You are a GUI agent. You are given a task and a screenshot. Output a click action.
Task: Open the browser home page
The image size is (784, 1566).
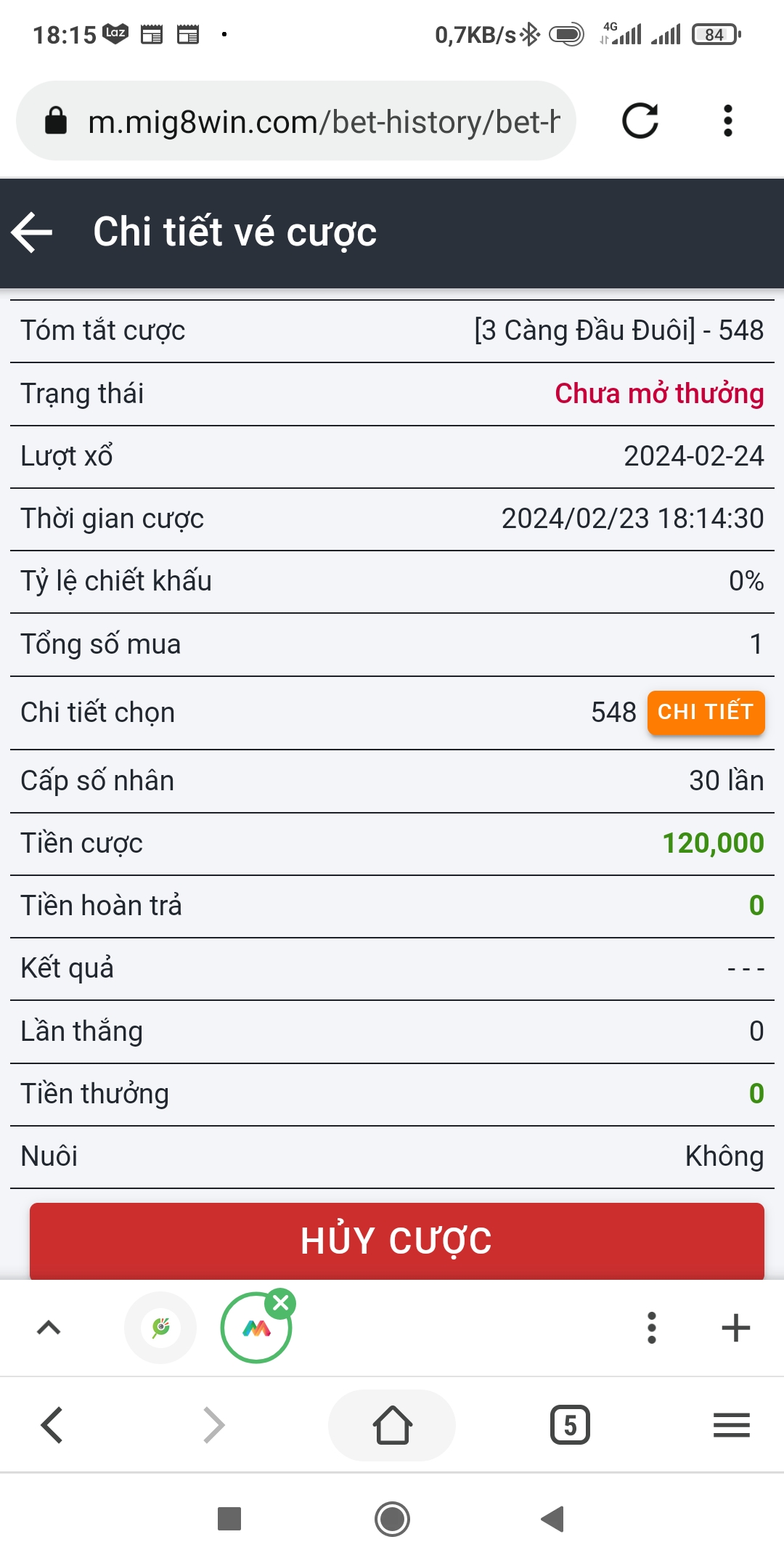point(392,1425)
